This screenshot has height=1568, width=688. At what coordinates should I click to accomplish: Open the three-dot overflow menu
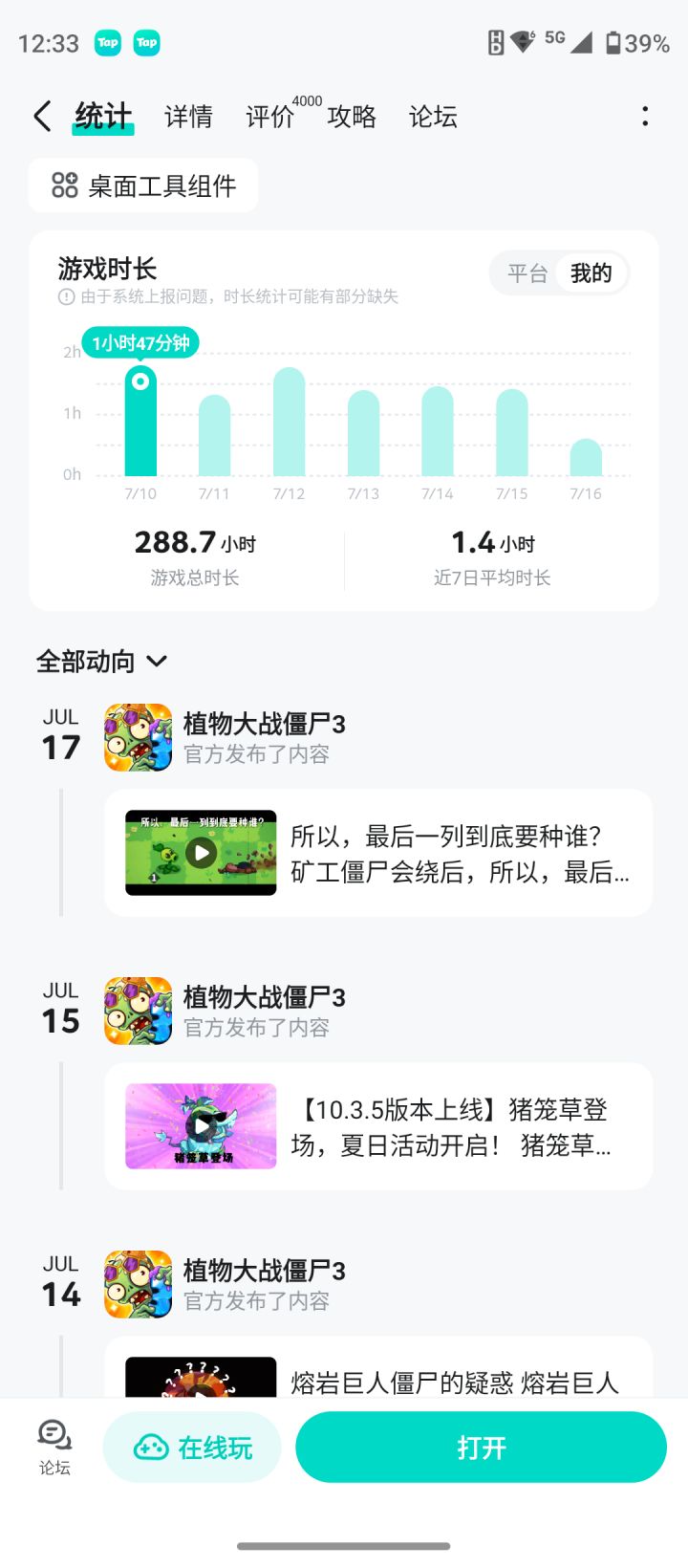[x=645, y=117]
